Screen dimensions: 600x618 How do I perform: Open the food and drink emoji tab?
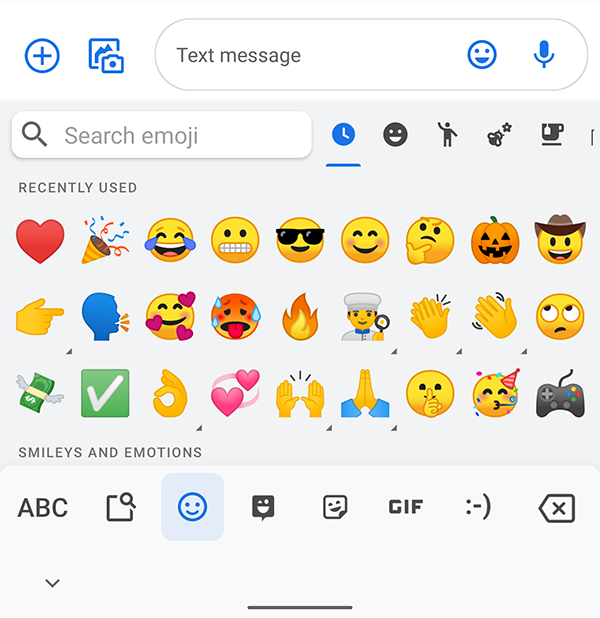(552, 135)
